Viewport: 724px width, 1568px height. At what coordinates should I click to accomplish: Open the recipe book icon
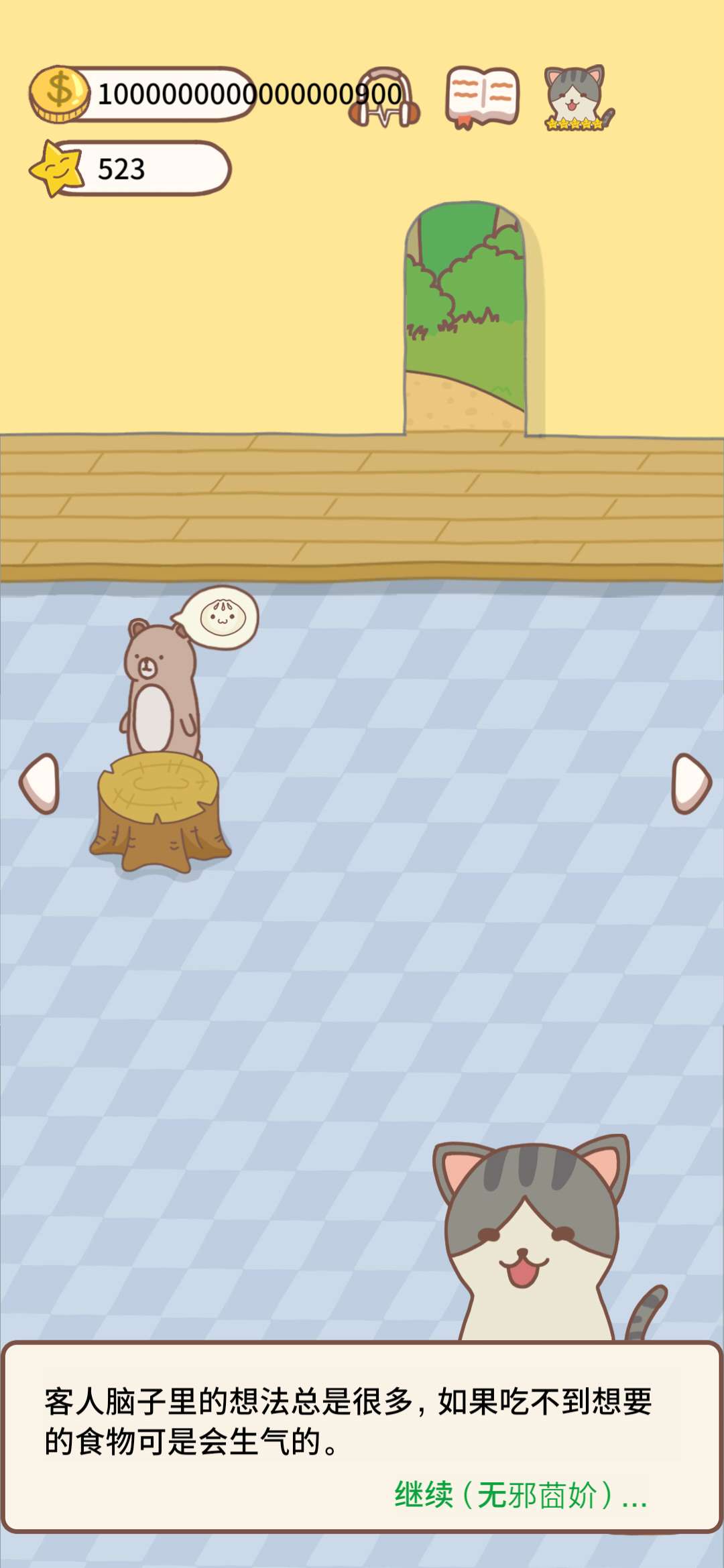coord(482,97)
